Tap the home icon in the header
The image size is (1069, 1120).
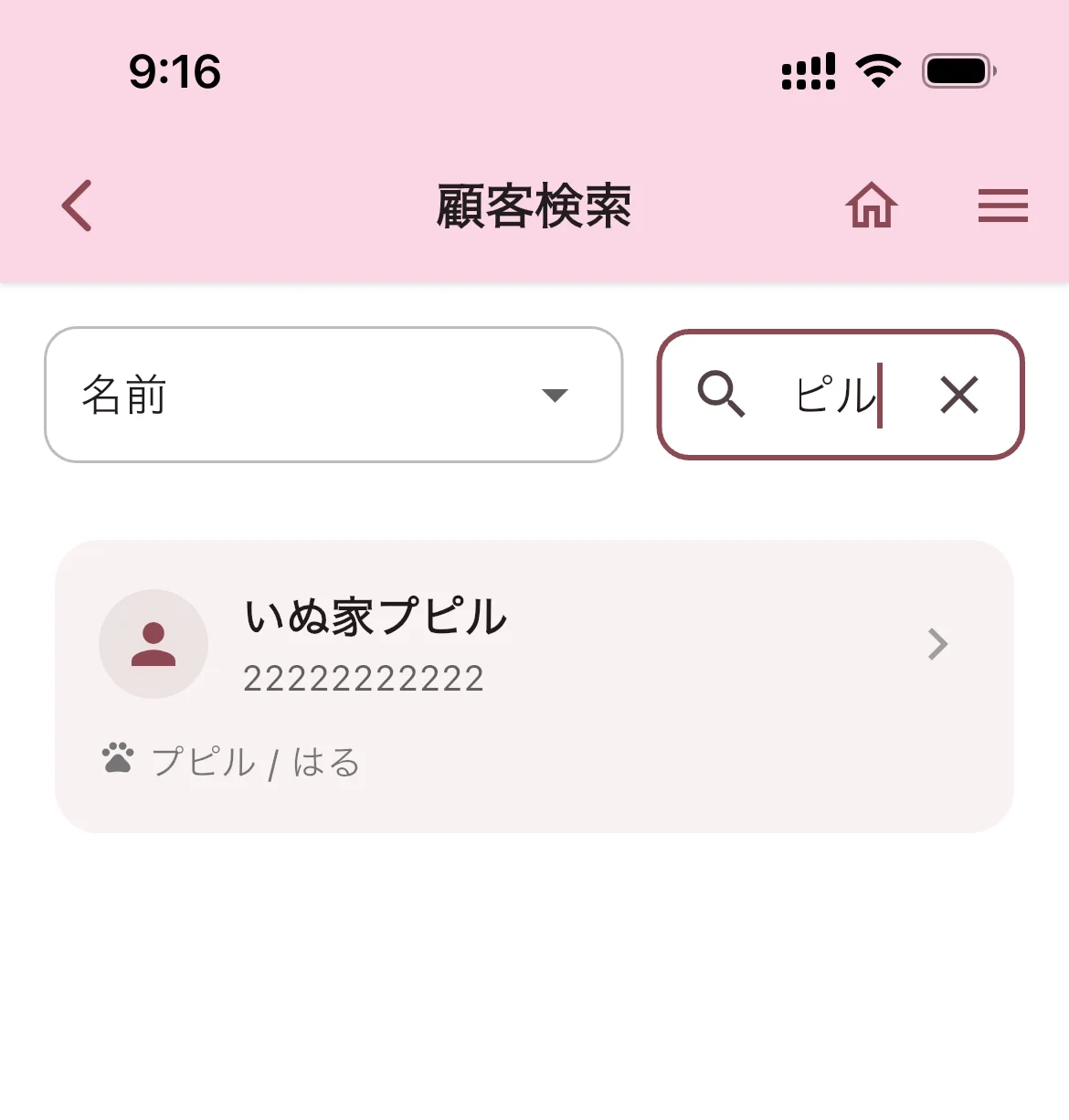pos(870,206)
